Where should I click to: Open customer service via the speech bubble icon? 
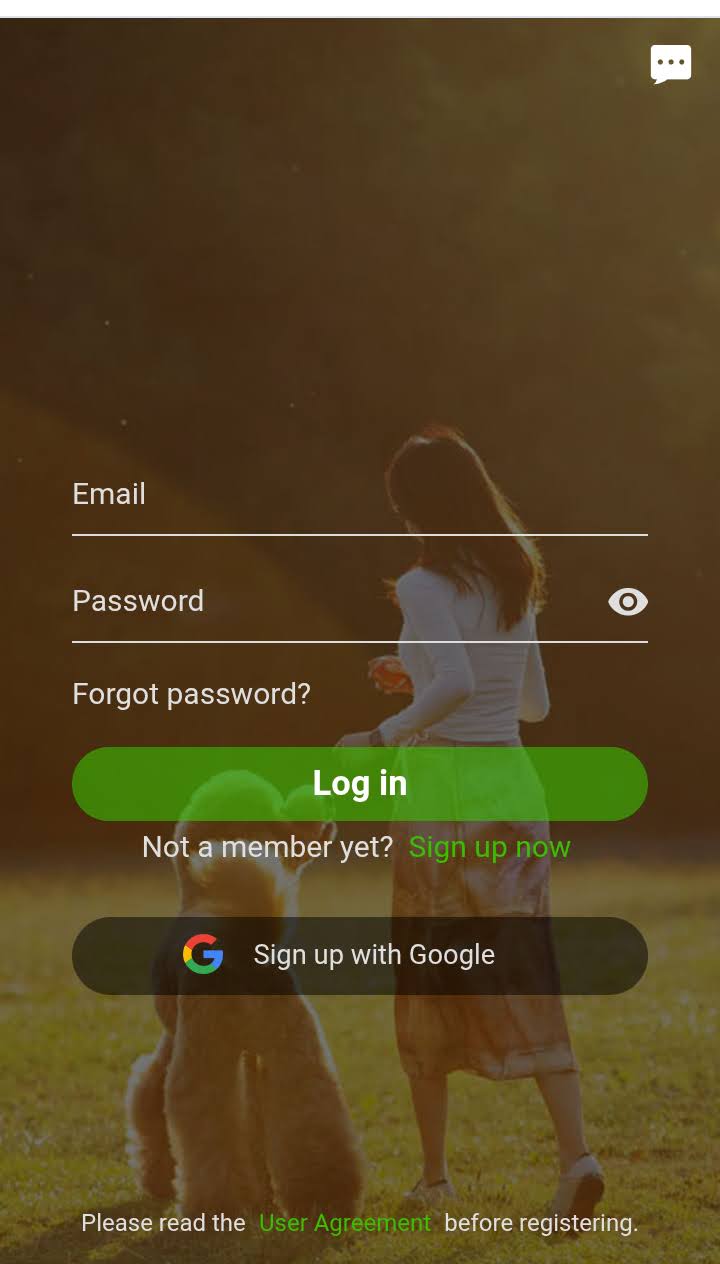pyautogui.click(x=671, y=62)
